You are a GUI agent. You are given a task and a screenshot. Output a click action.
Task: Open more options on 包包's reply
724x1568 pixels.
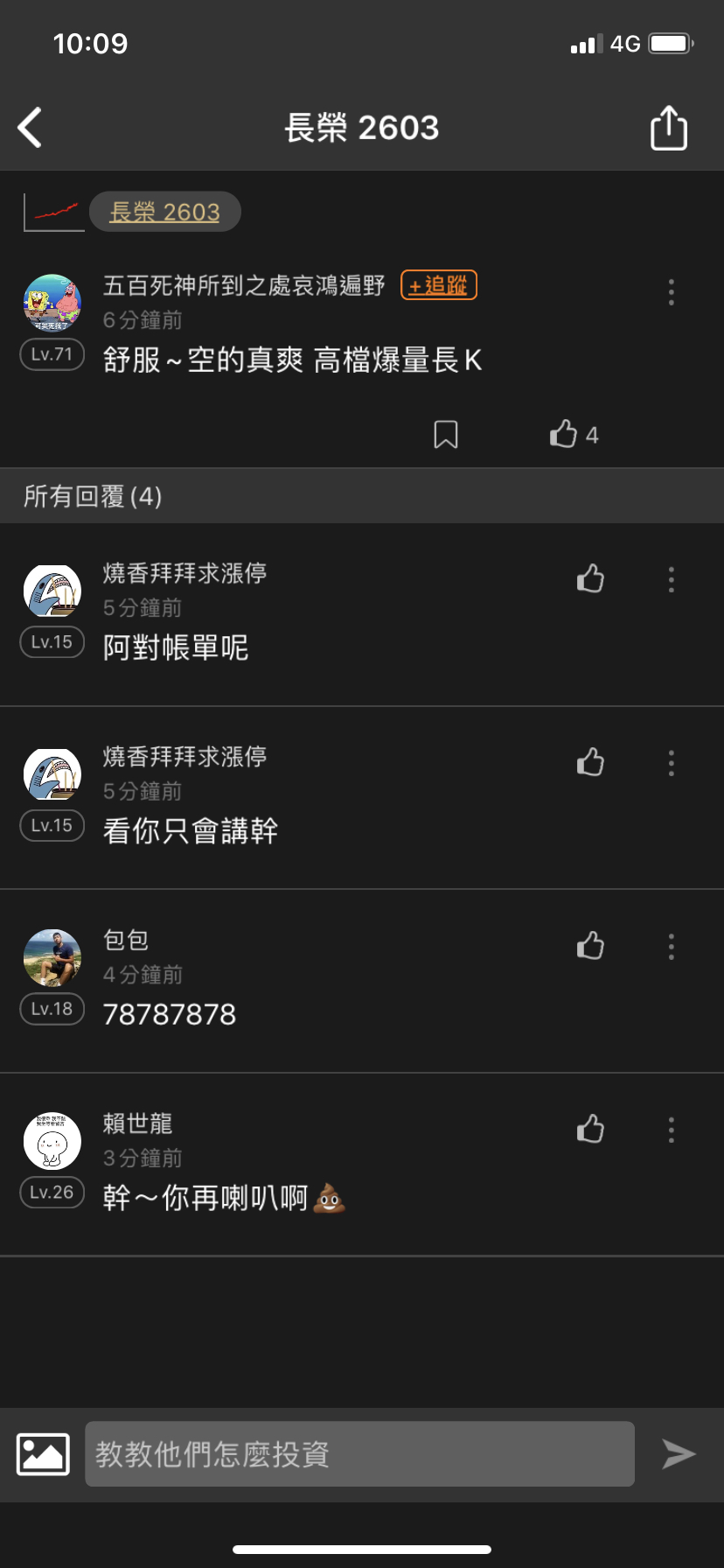pyautogui.click(x=671, y=946)
